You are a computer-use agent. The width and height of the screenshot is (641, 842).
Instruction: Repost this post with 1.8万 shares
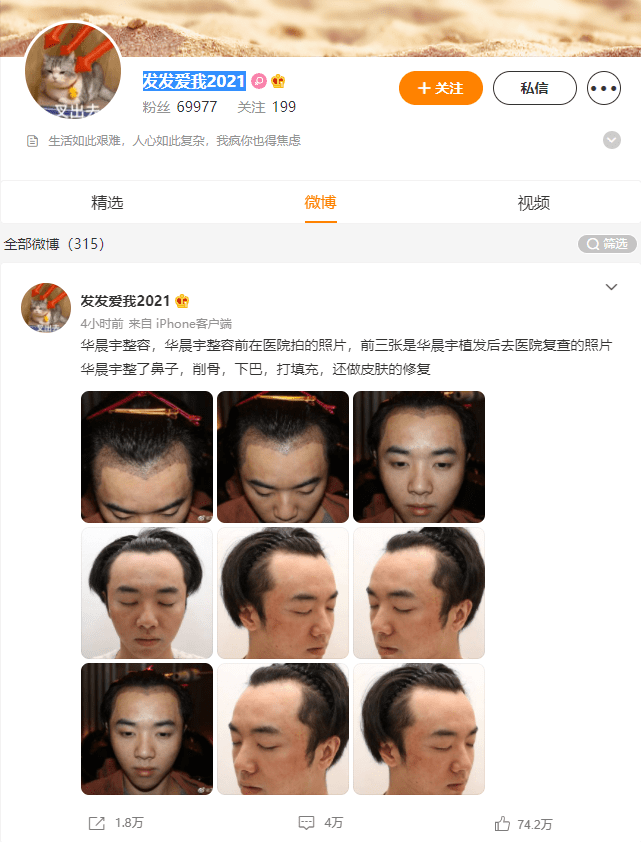[x=117, y=823]
